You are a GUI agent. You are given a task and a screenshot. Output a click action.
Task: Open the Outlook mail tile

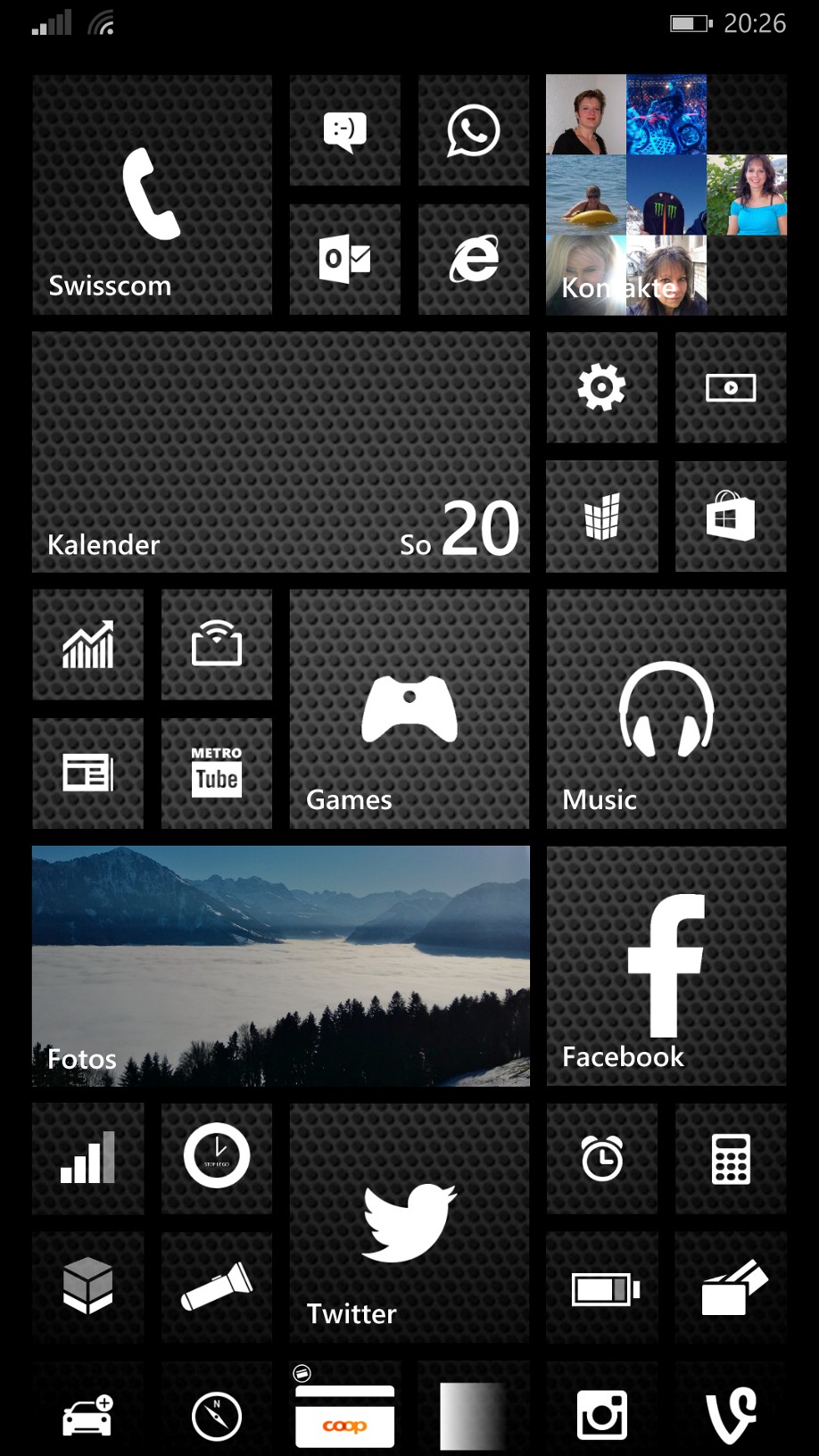[x=344, y=259]
